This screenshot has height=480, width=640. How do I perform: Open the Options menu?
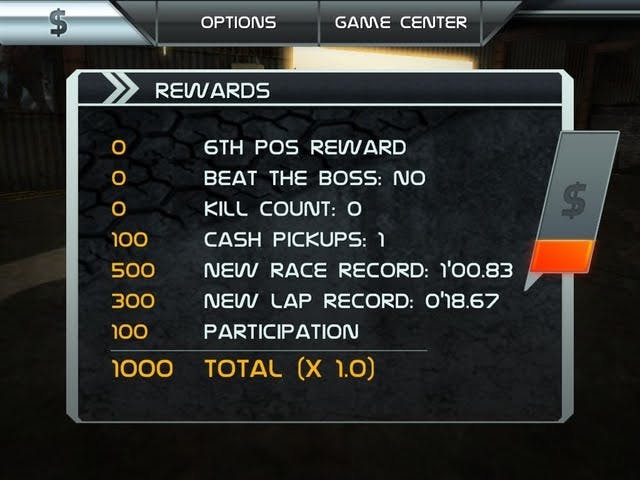point(238,22)
